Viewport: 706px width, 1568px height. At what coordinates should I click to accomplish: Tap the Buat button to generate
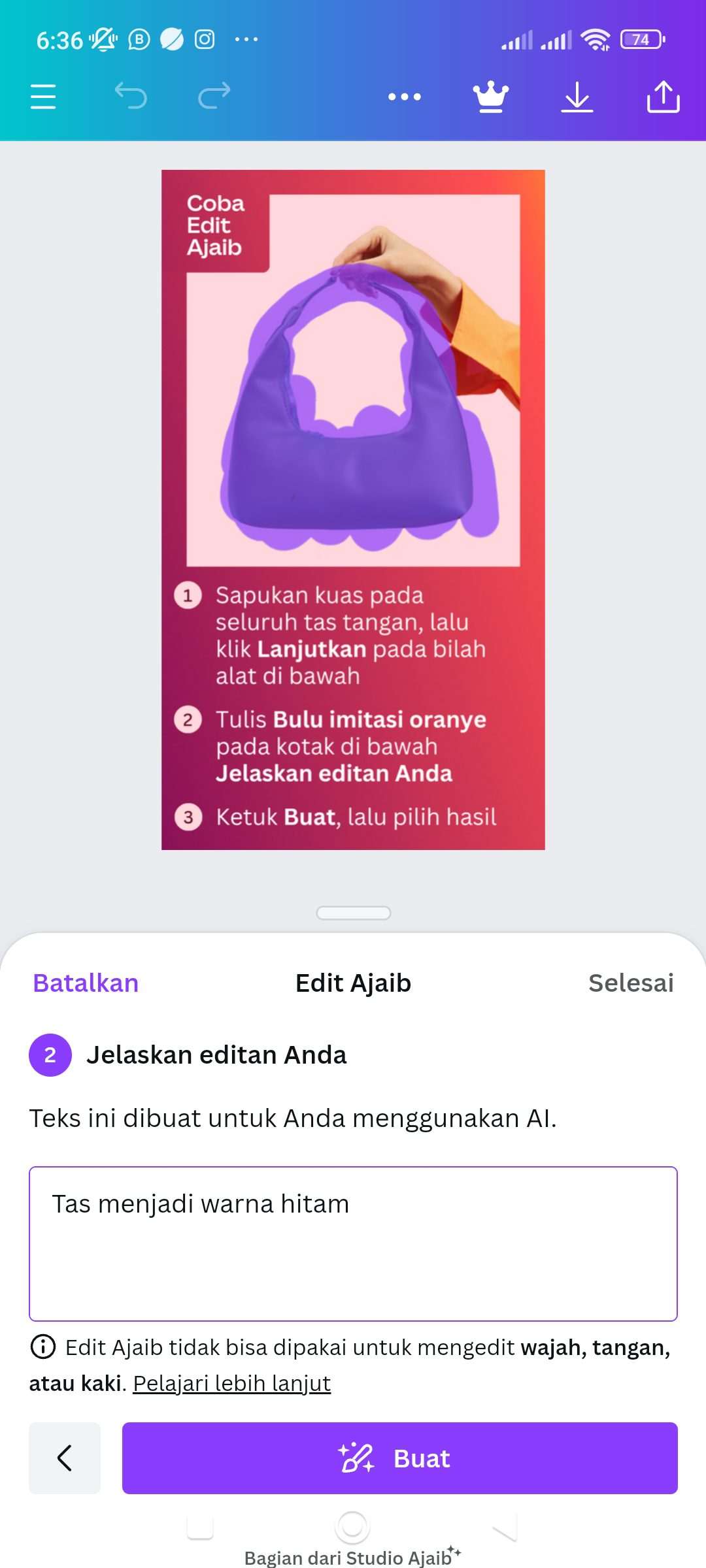pos(400,1458)
